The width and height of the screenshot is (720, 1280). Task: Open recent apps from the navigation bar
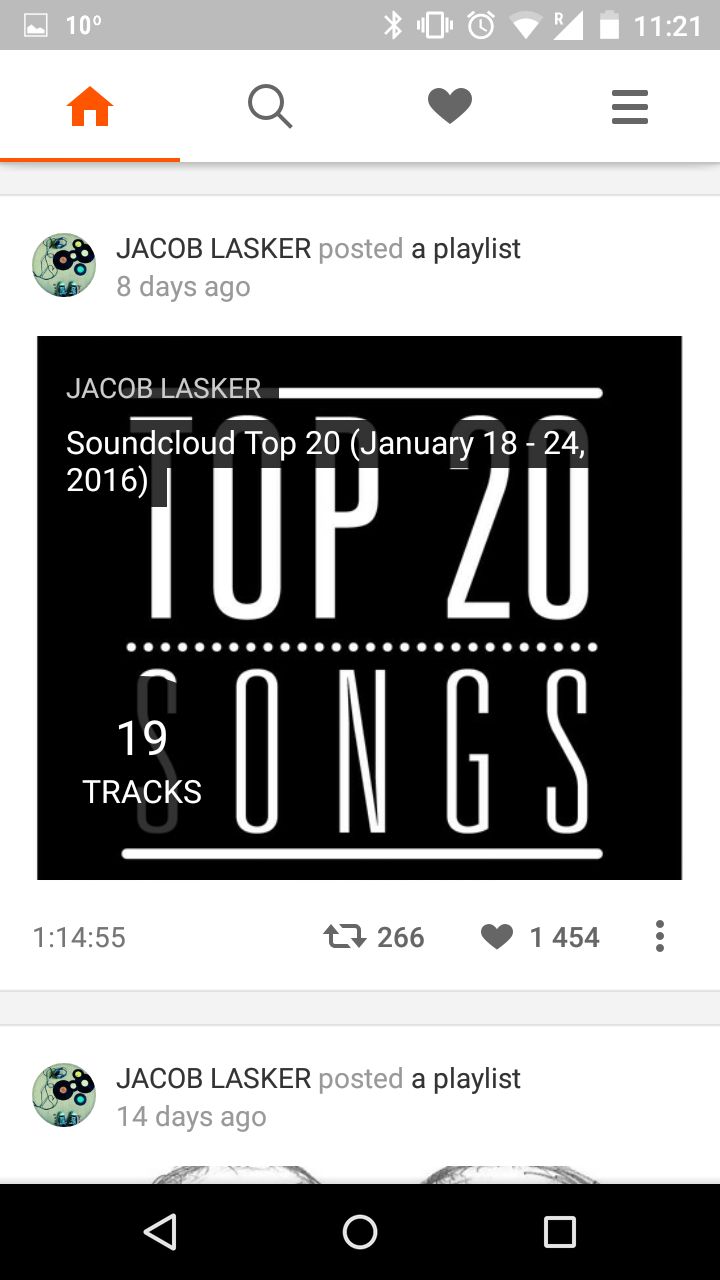(560, 1232)
